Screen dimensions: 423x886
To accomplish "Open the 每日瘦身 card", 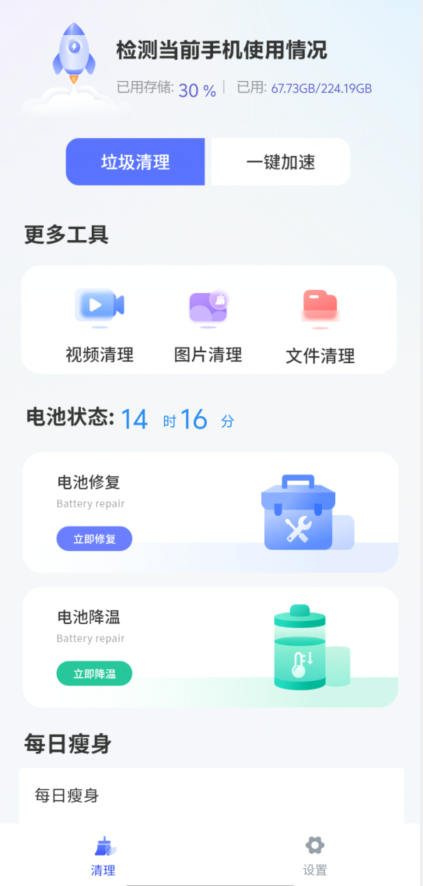I will (x=212, y=796).
